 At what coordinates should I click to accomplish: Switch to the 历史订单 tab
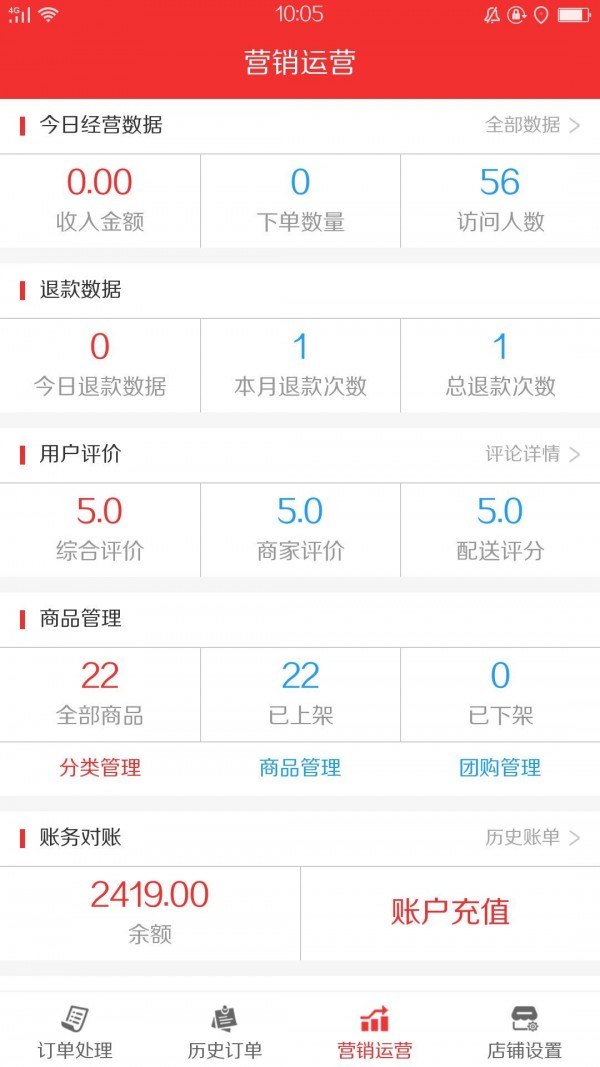(224, 1032)
